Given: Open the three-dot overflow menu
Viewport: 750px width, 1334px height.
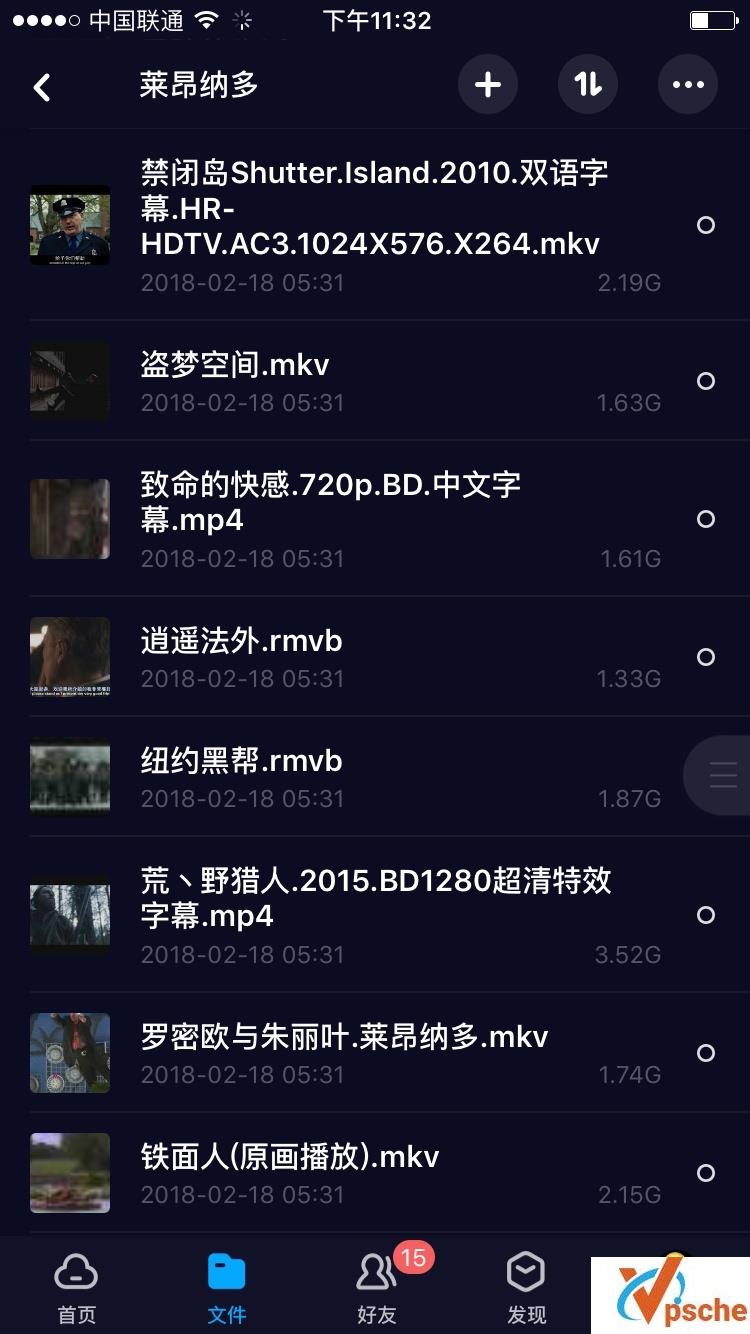Looking at the screenshot, I should pos(688,85).
